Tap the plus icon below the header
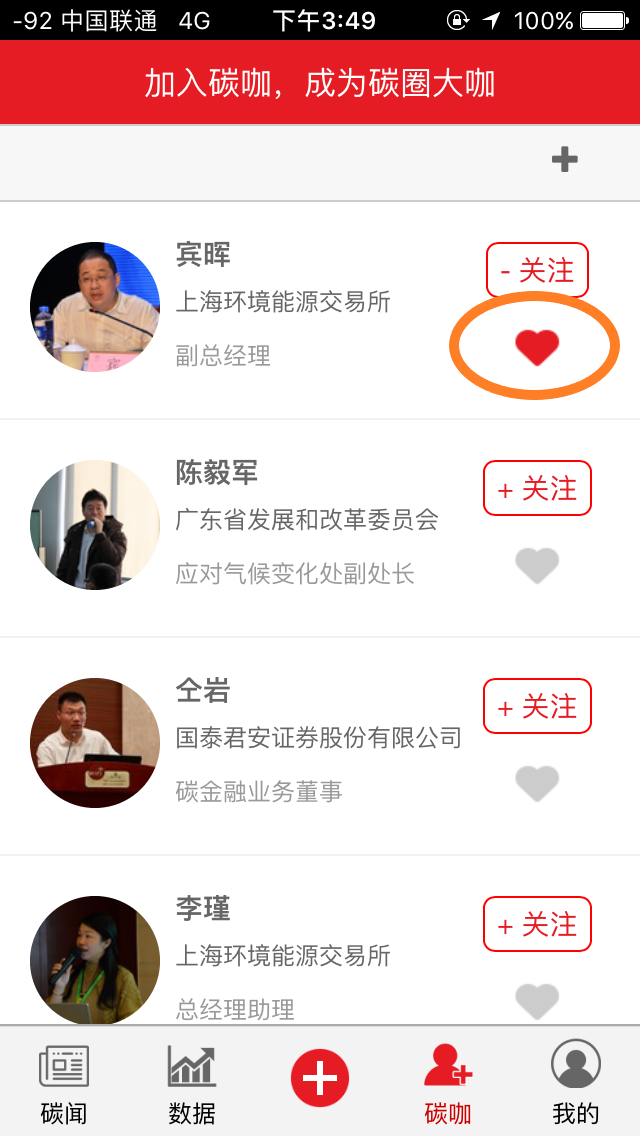640x1136 pixels. pyautogui.click(x=565, y=159)
